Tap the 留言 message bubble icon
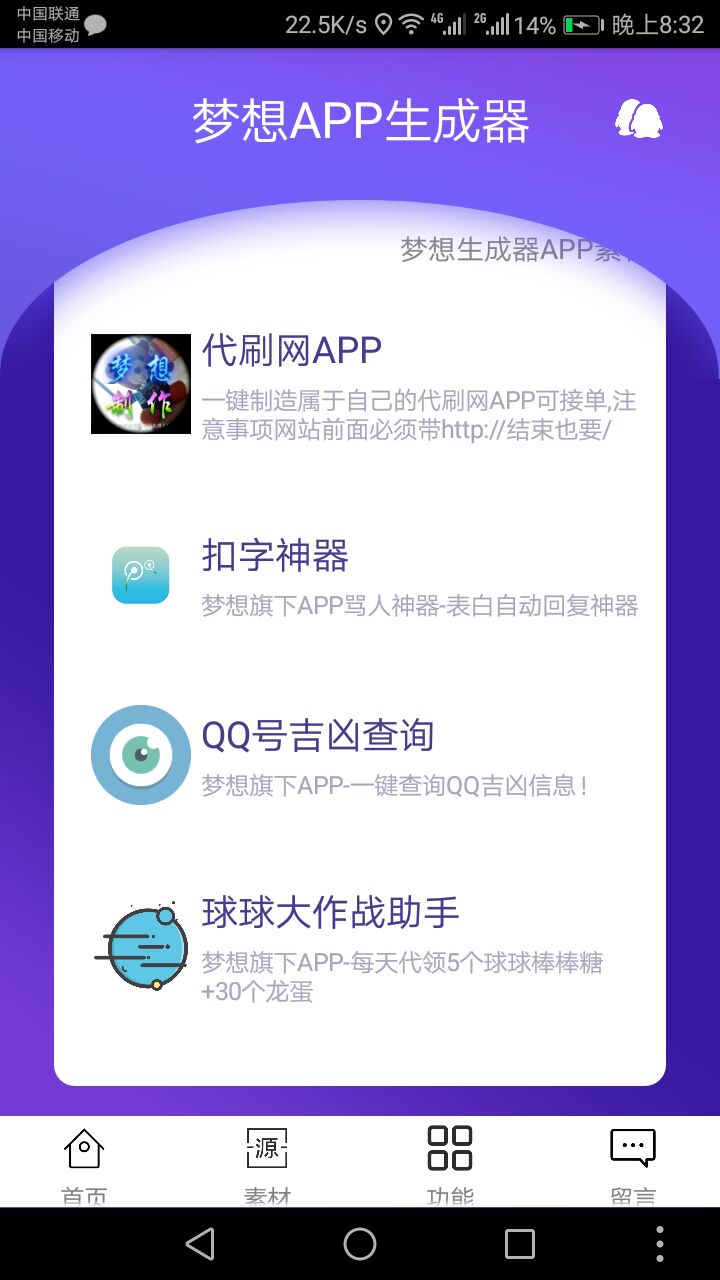The height and width of the screenshot is (1280, 720). 632,1149
